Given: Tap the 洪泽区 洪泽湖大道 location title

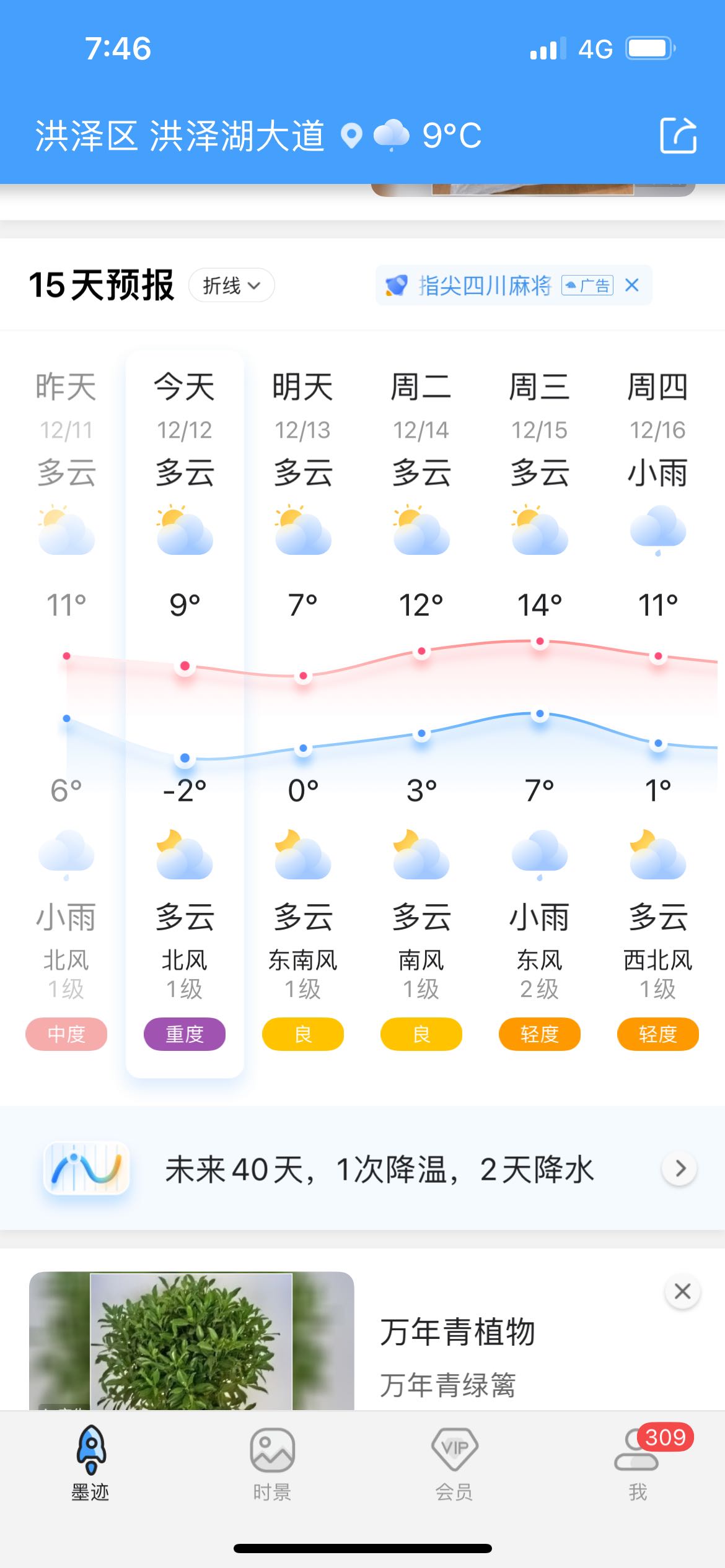Looking at the screenshot, I should pyautogui.click(x=180, y=136).
